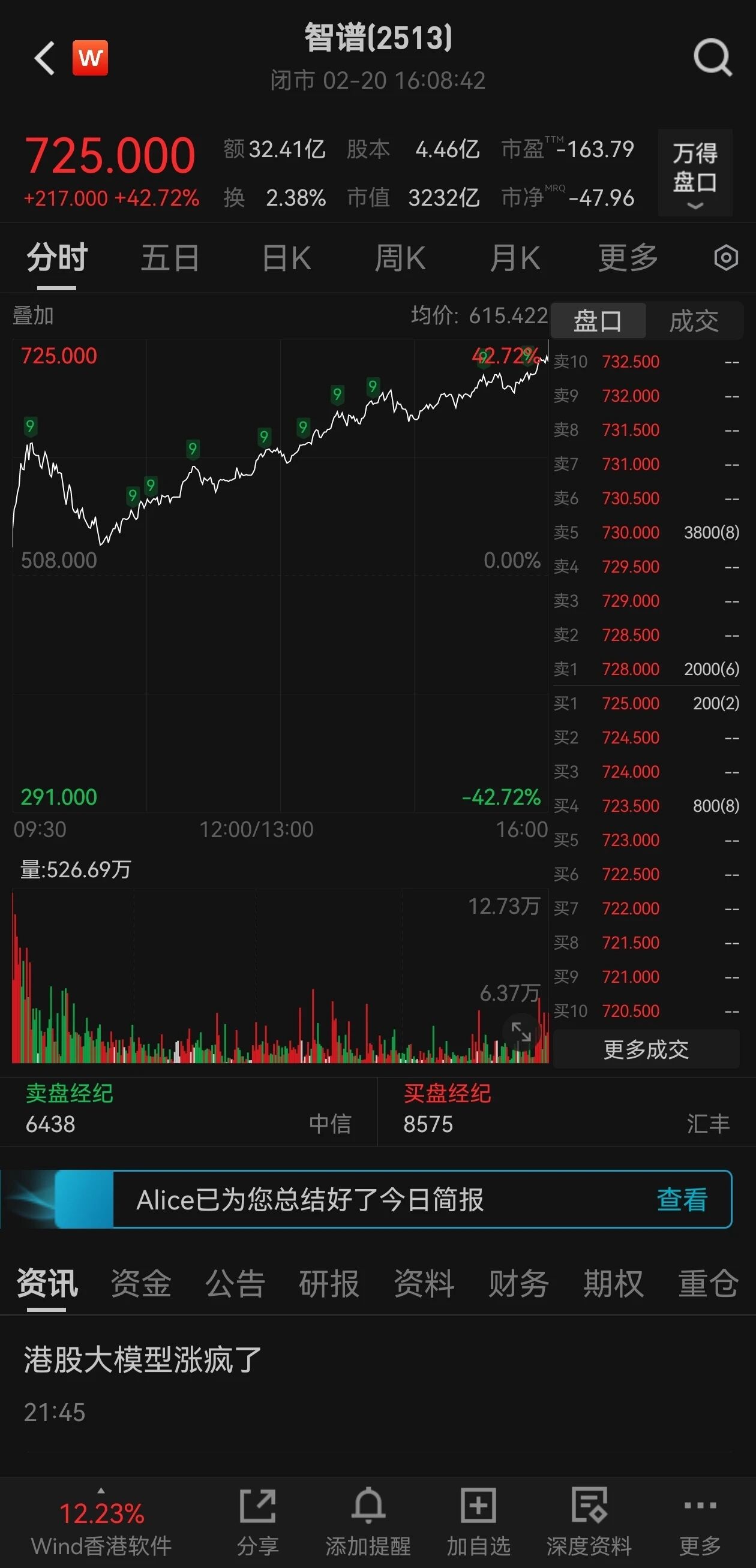Switch to the 五日 chart tab
Image resolution: width=756 pixels, height=1568 pixels.
click(x=170, y=258)
